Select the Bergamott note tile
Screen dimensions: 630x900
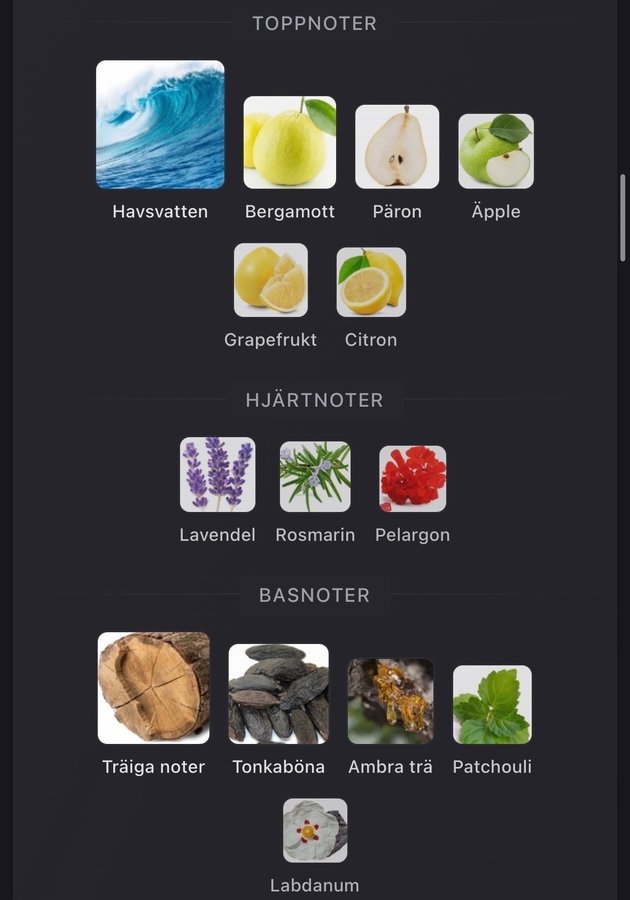[290, 143]
